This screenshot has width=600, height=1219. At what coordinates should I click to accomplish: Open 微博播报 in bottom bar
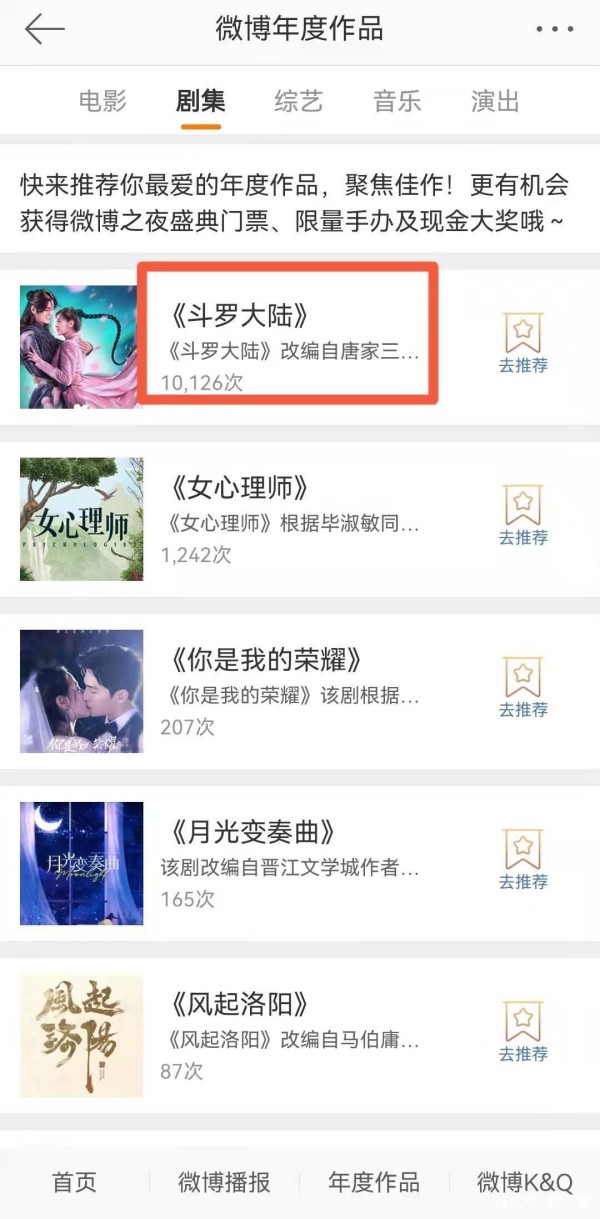pyautogui.click(x=224, y=1182)
